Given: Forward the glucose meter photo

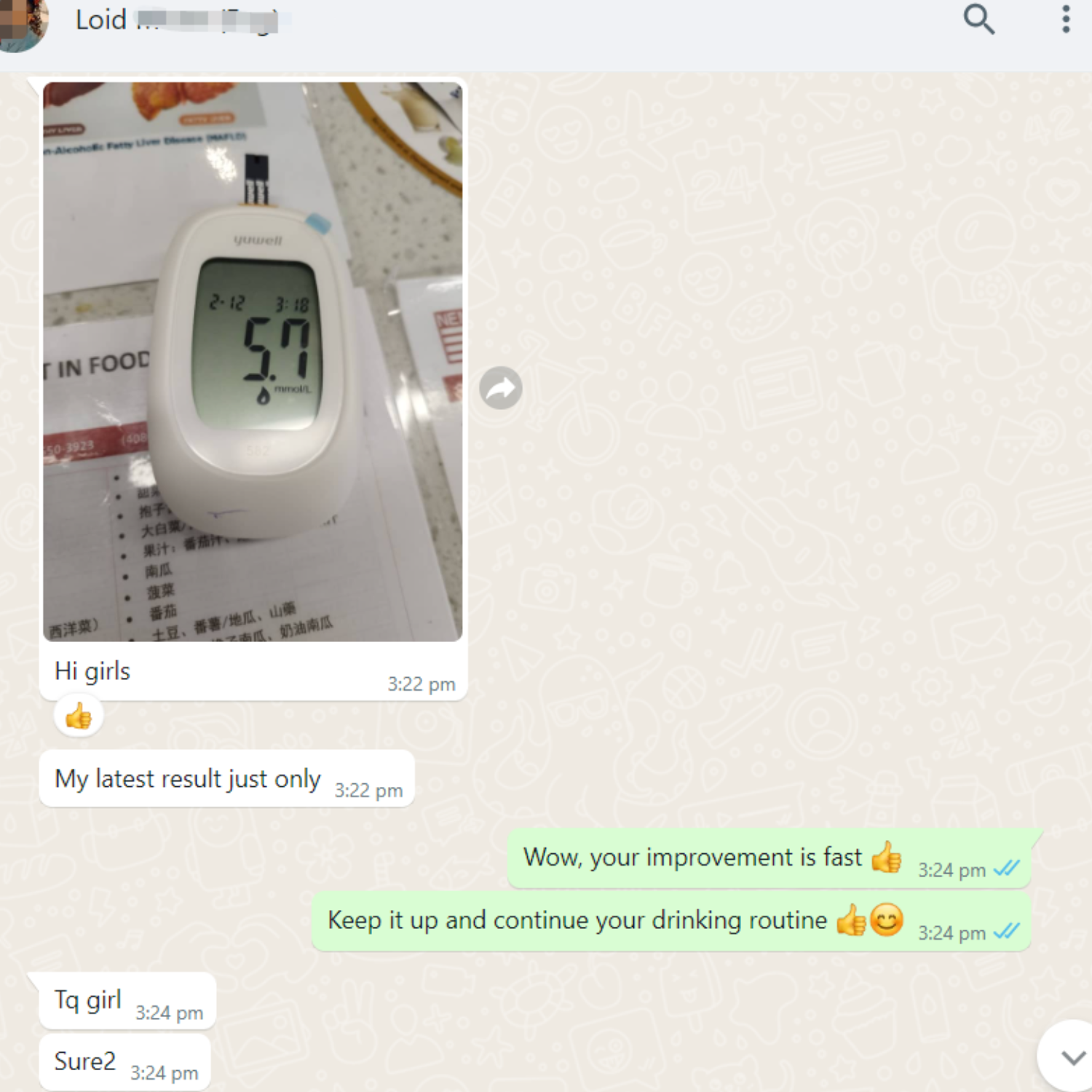Looking at the screenshot, I should pyautogui.click(x=501, y=388).
